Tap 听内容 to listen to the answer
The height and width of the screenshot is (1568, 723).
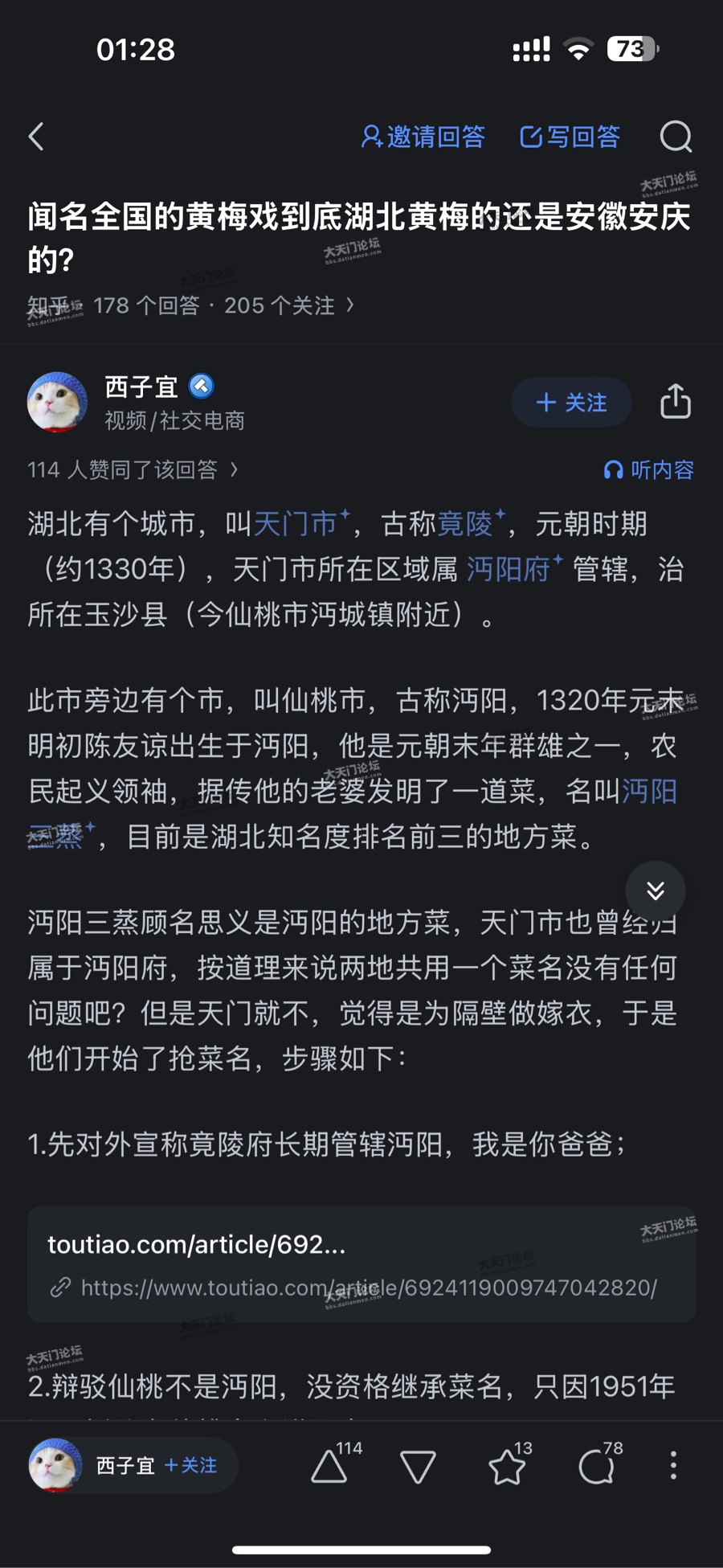point(648,469)
